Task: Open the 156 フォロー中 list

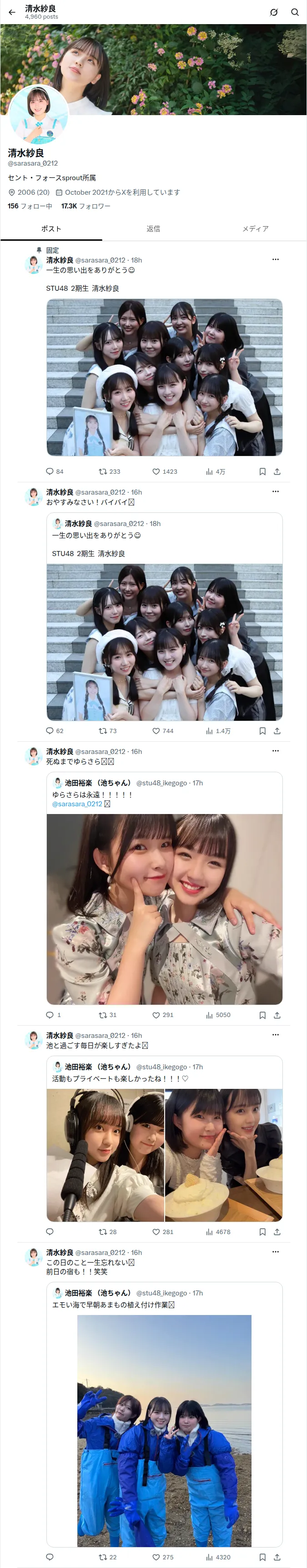Action: point(30,206)
